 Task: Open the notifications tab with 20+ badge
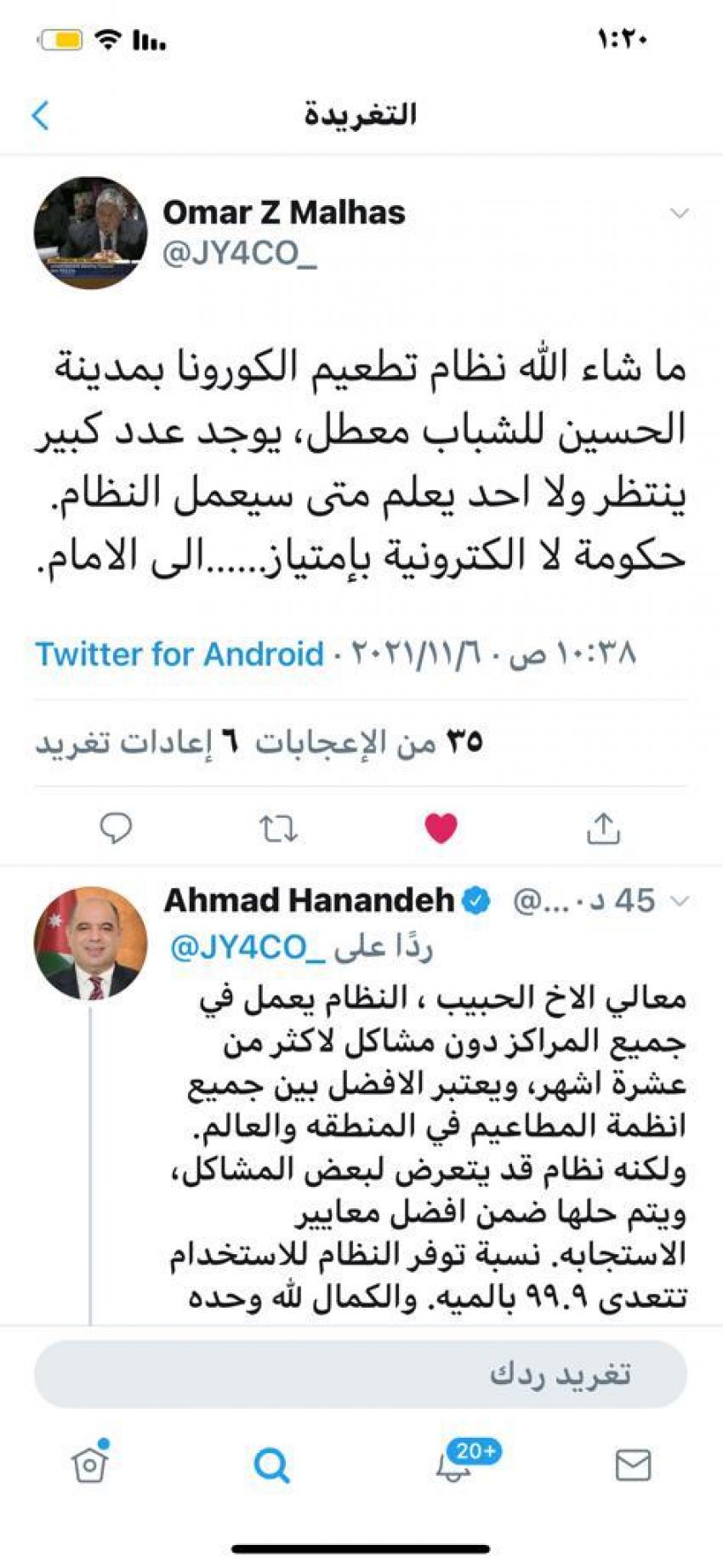[x=455, y=1465]
